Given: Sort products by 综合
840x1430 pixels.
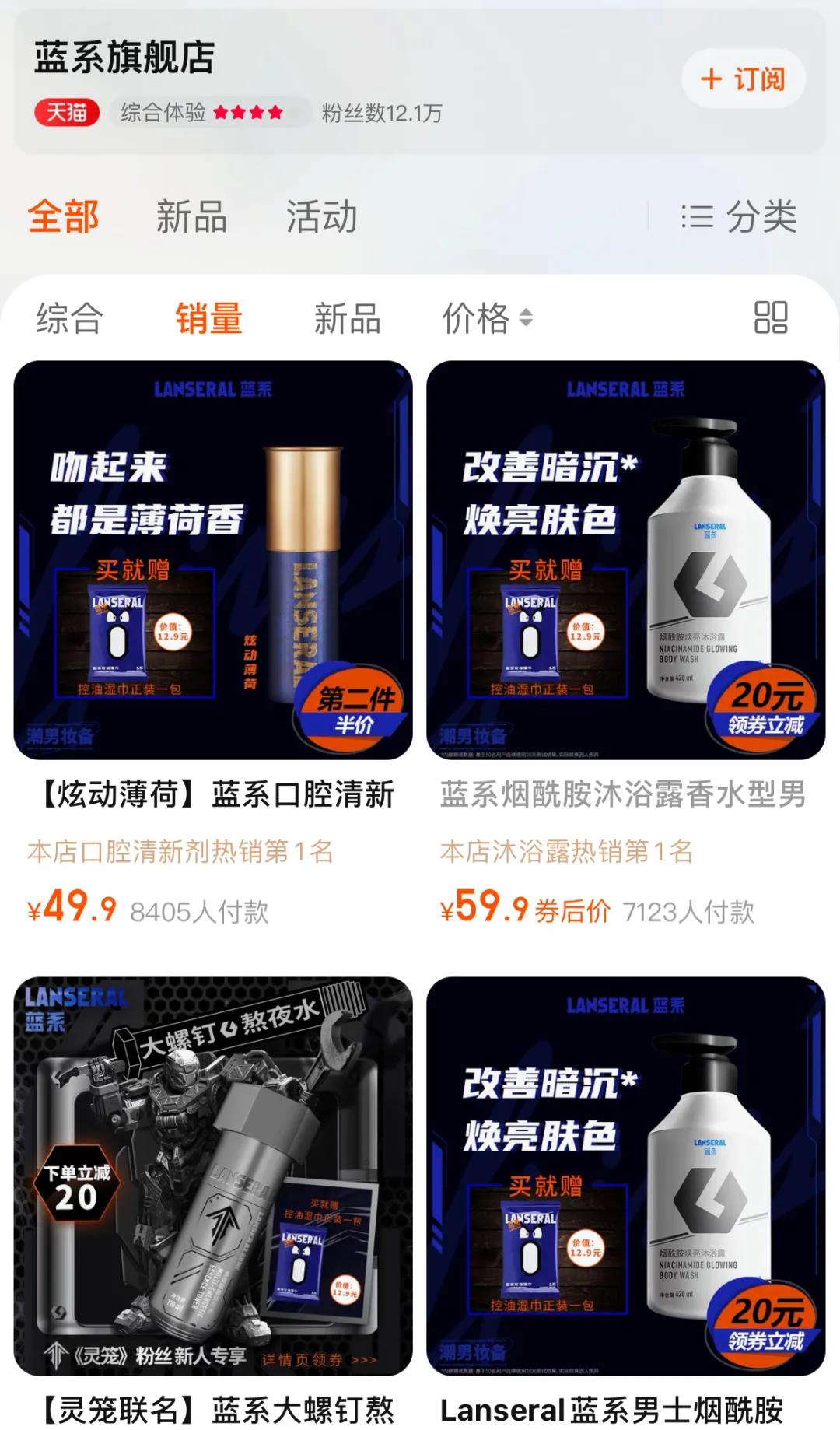Looking at the screenshot, I should (x=69, y=318).
